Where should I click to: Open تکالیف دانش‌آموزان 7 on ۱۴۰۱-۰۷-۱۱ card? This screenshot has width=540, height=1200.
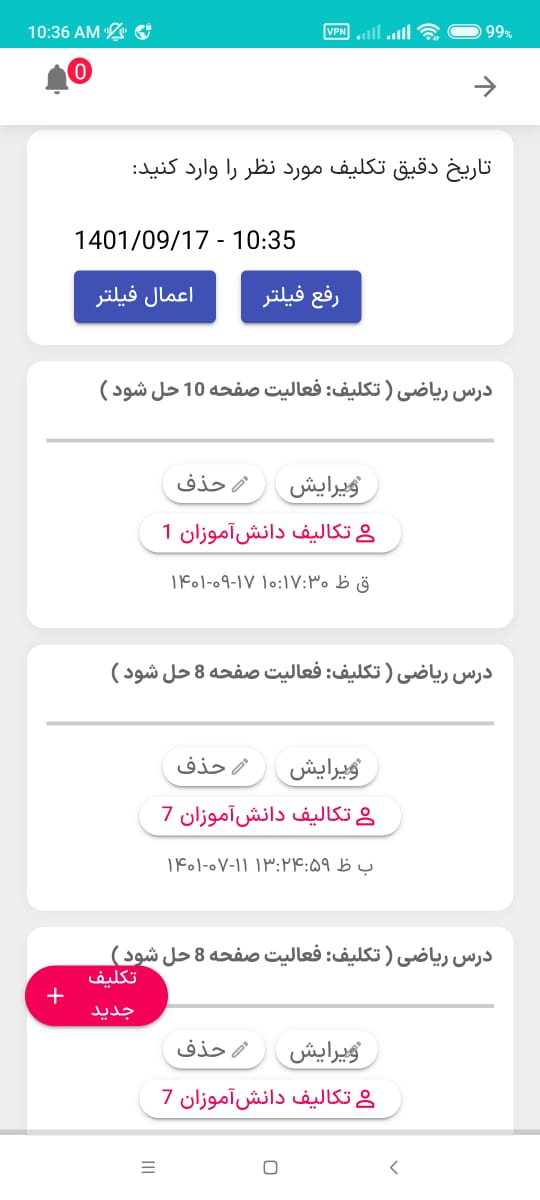coord(270,817)
